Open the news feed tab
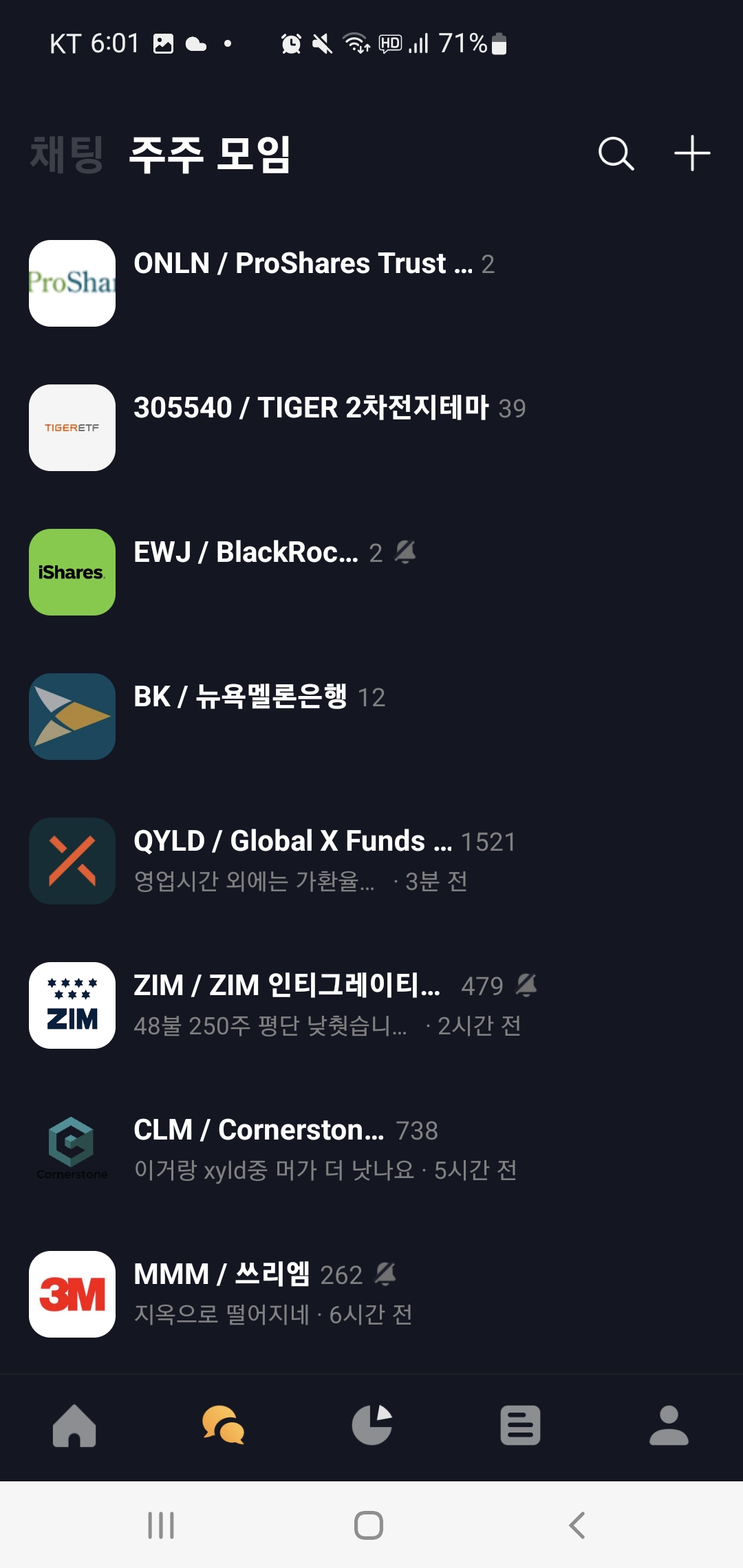Image resolution: width=743 pixels, height=1568 pixels. [520, 1425]
